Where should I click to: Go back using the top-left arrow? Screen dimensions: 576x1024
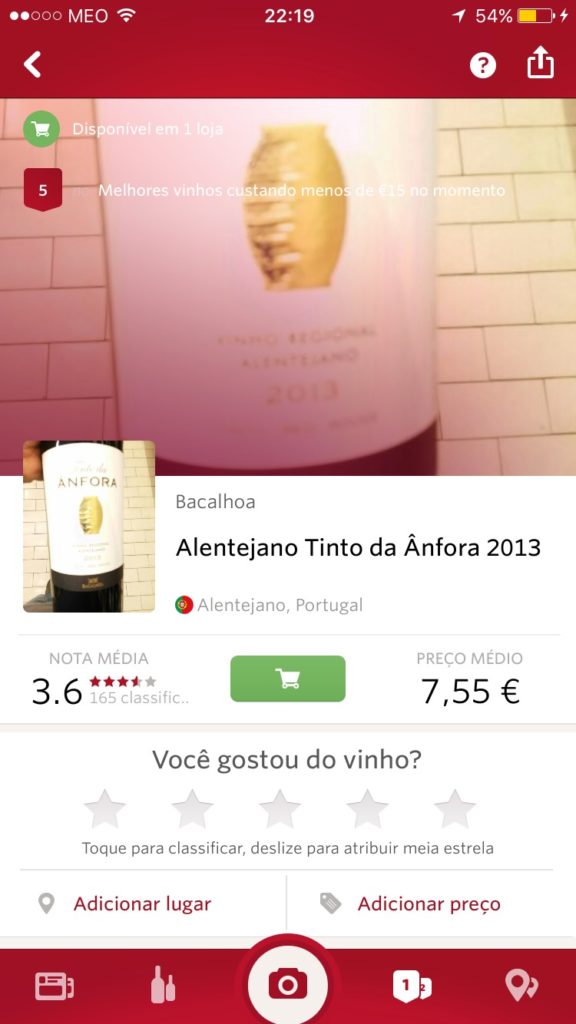[32, 65]
